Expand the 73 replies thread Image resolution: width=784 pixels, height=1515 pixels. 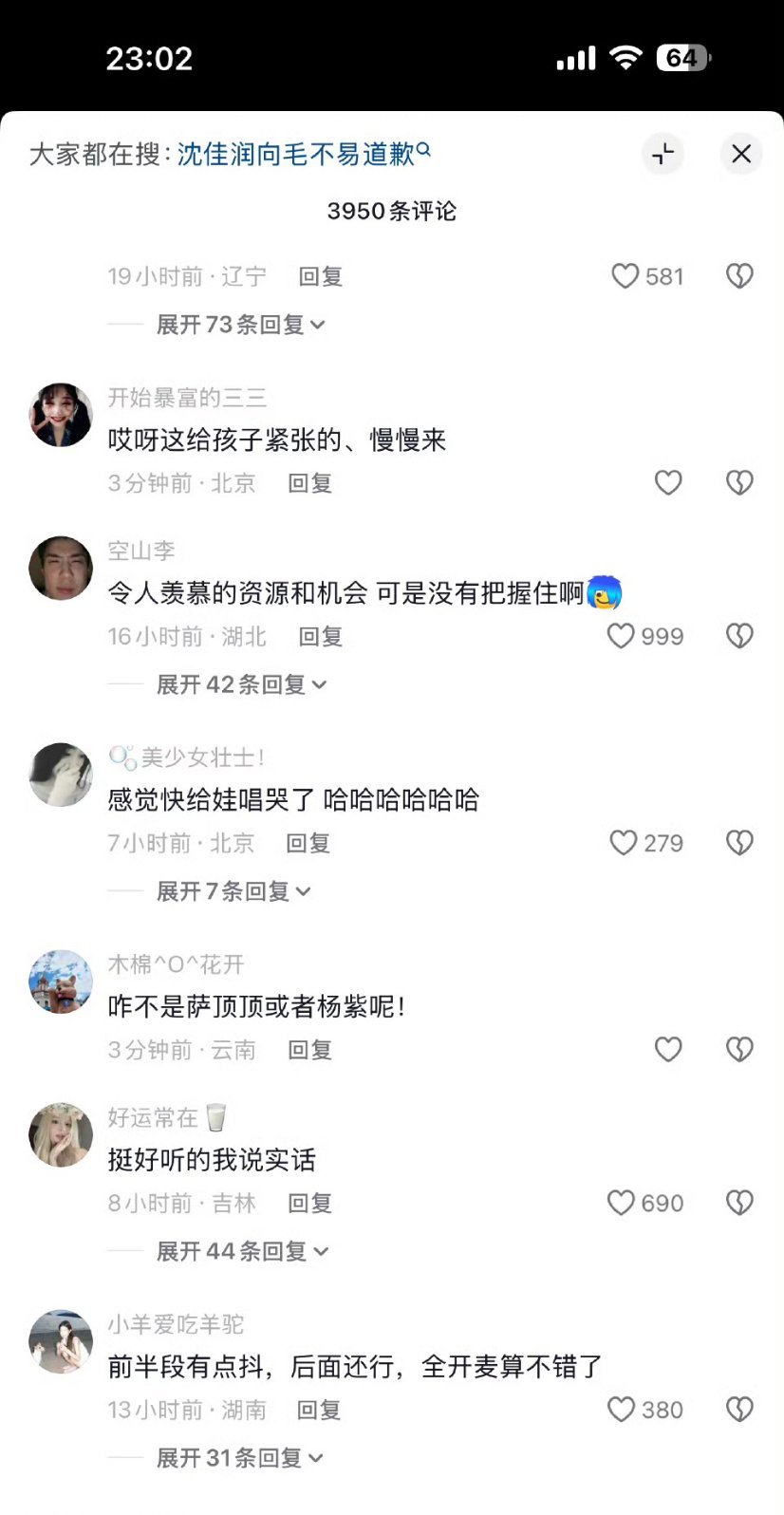point(236,325)
